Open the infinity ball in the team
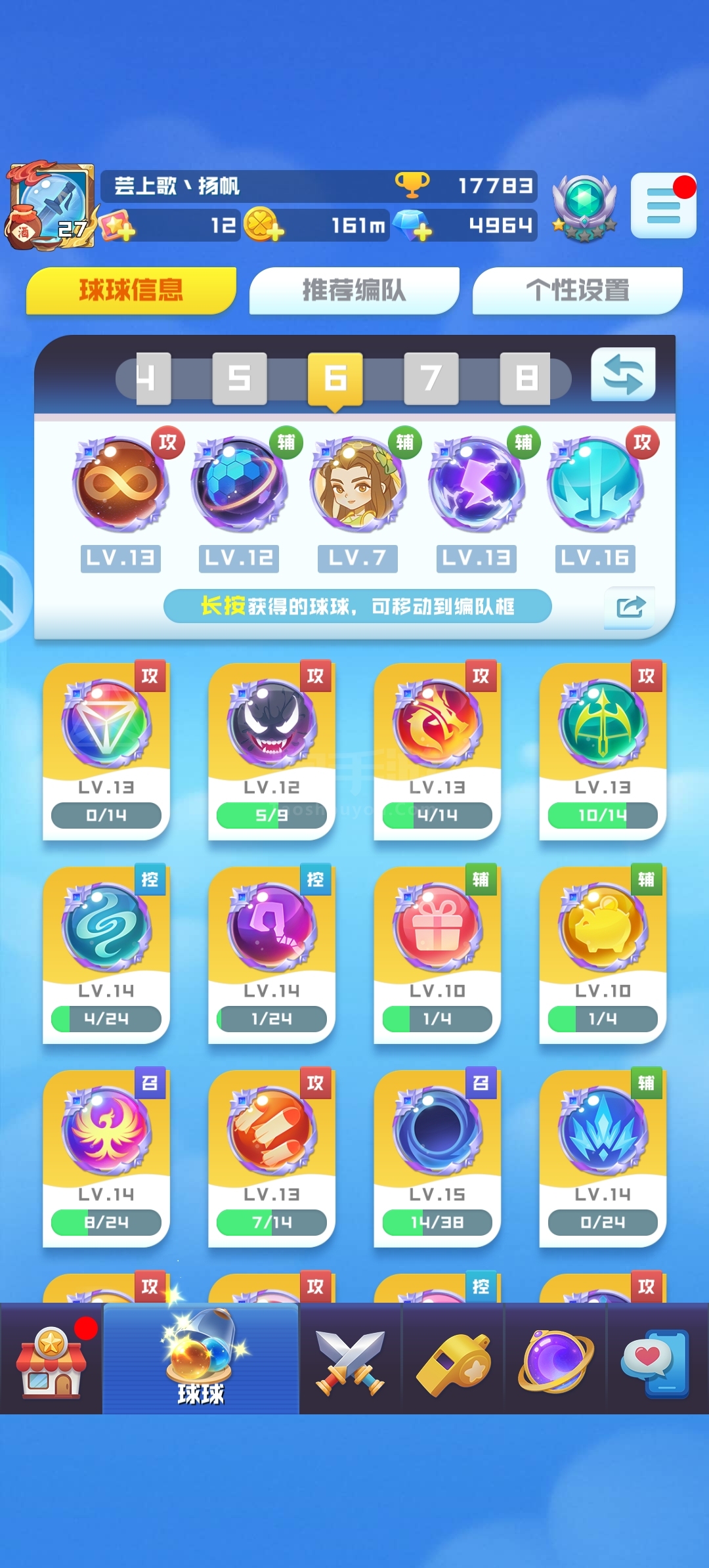Viewport: 709px width, 1568px height. click(121, 485)
